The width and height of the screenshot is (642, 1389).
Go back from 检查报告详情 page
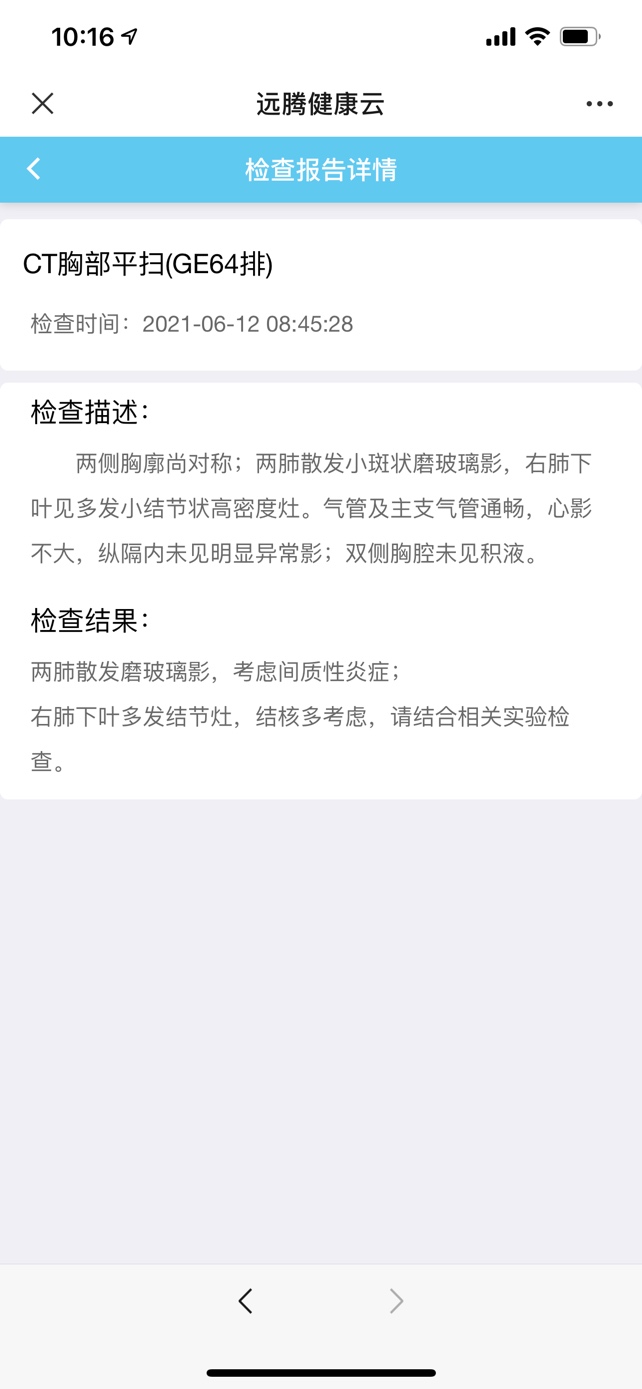pyautogui.click(x=34, y=168)
